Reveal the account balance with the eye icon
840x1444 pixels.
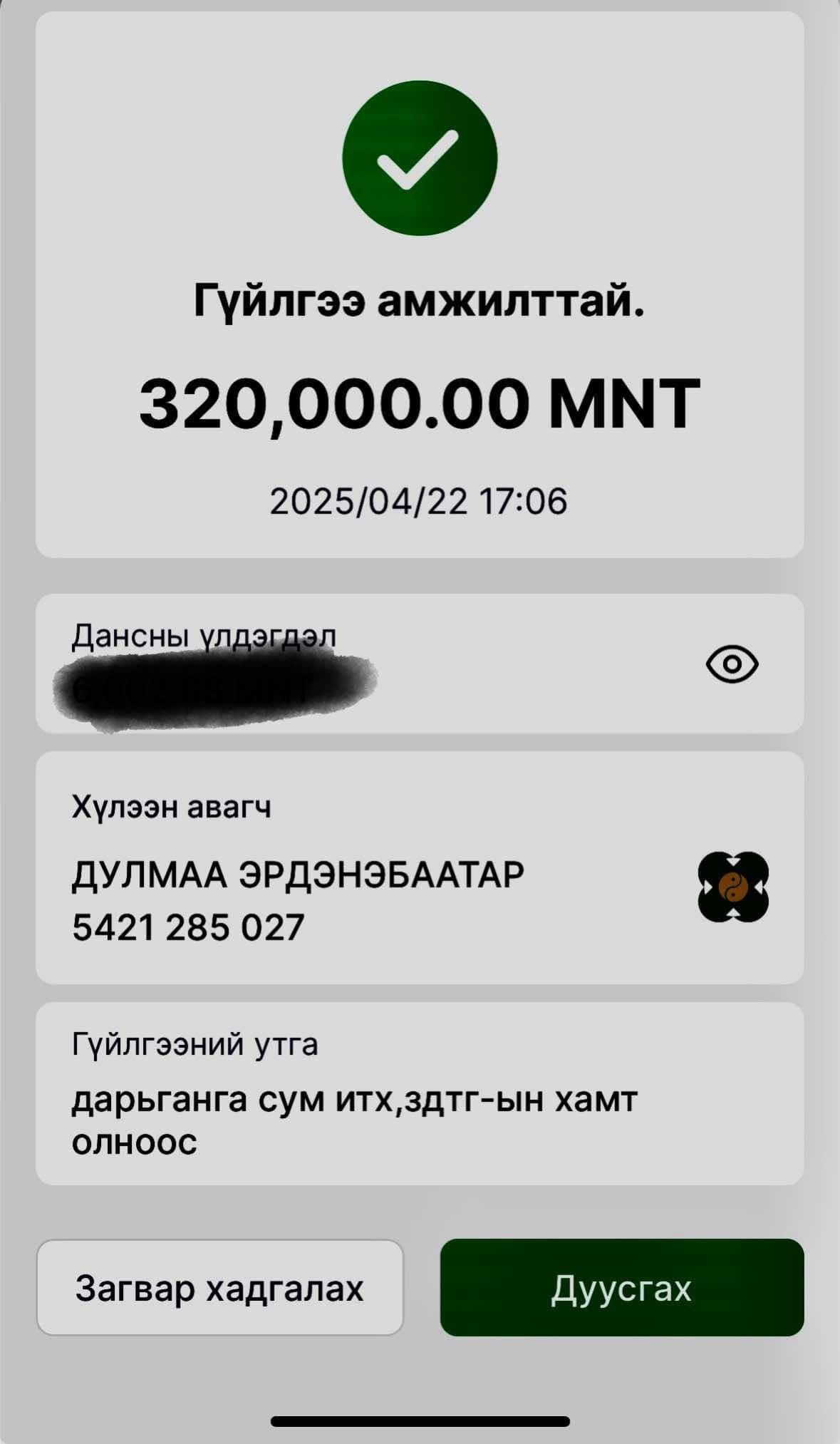pyautogui.click(x=732, y=664)
